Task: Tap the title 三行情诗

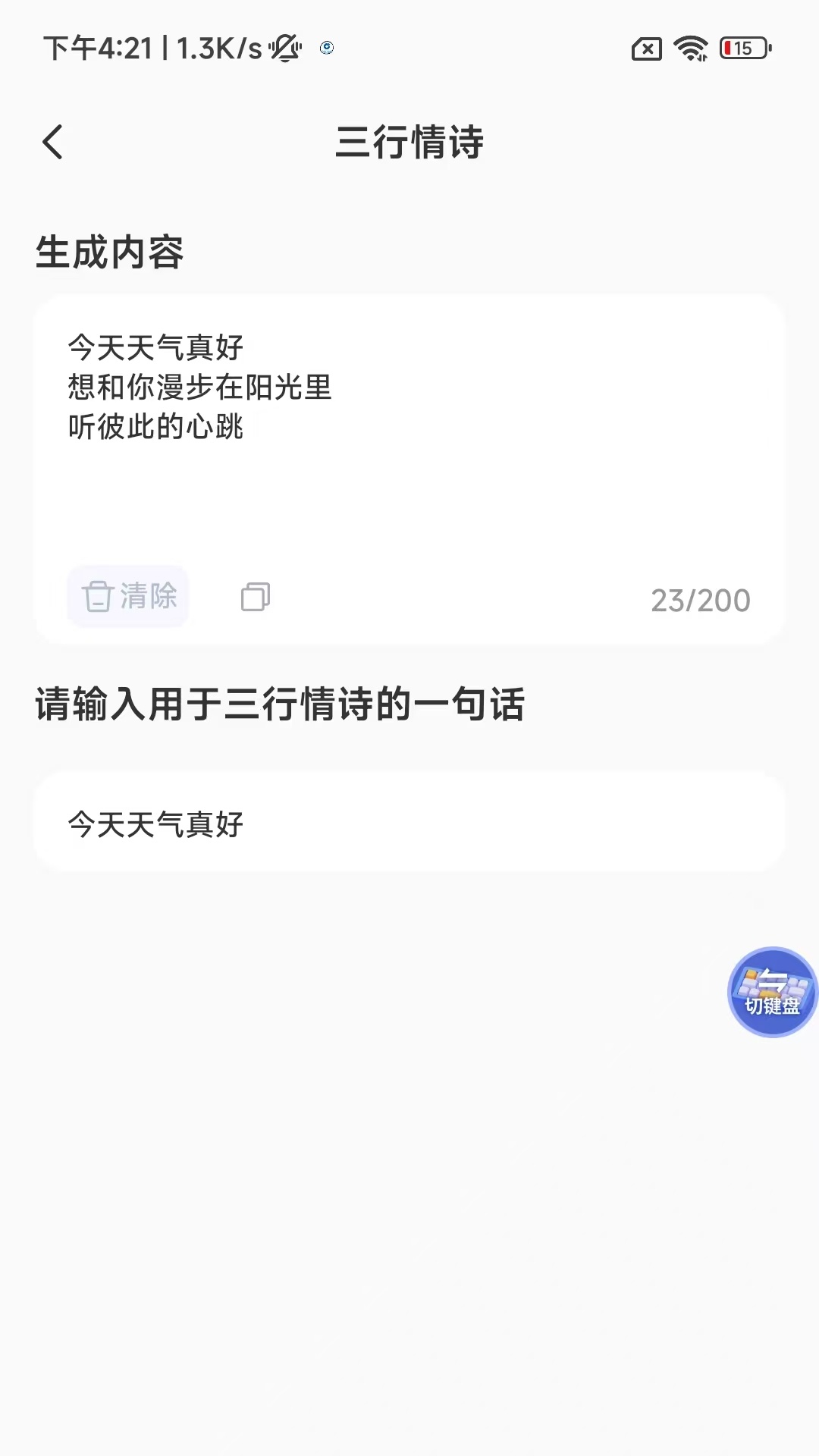Action: coord(409,142)
